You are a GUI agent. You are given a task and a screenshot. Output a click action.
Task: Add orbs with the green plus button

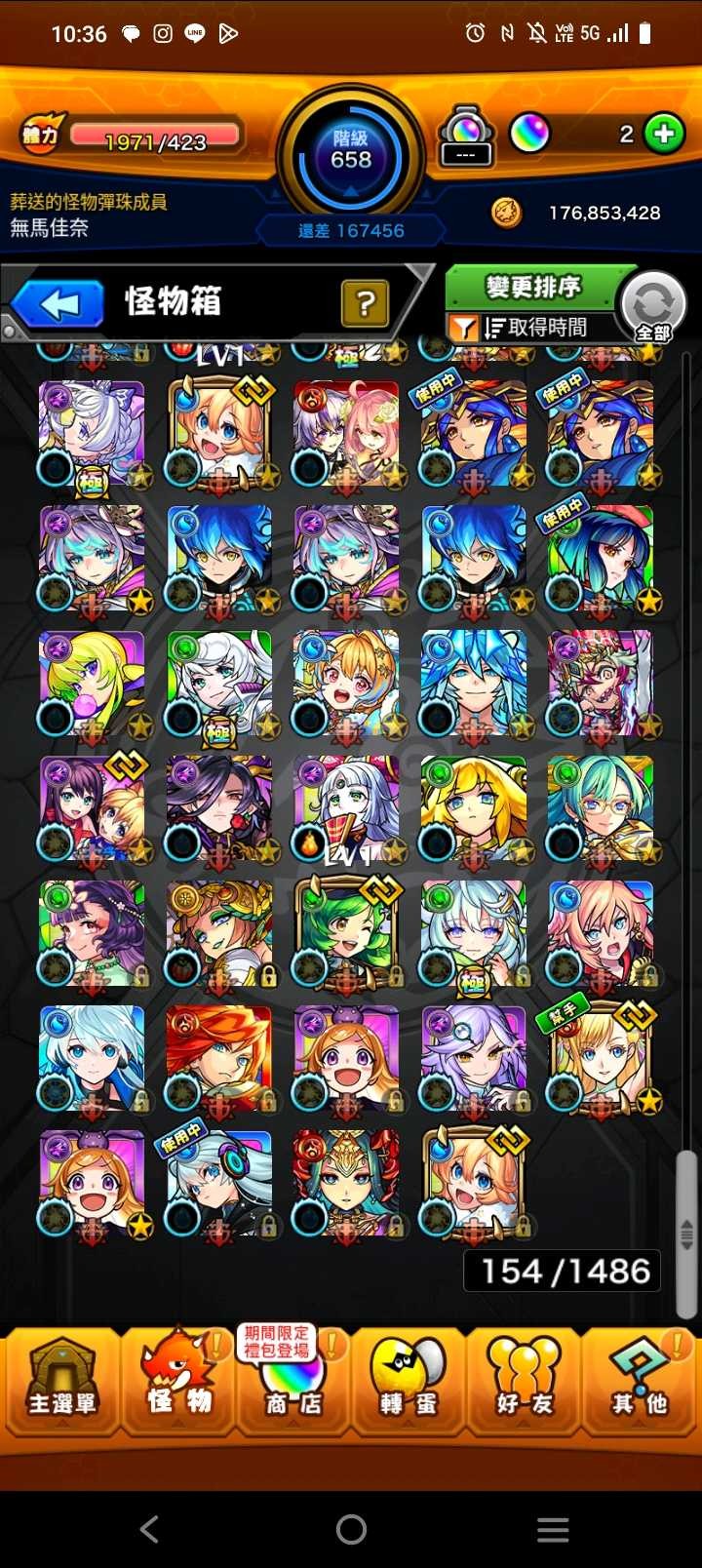point(665,134)
